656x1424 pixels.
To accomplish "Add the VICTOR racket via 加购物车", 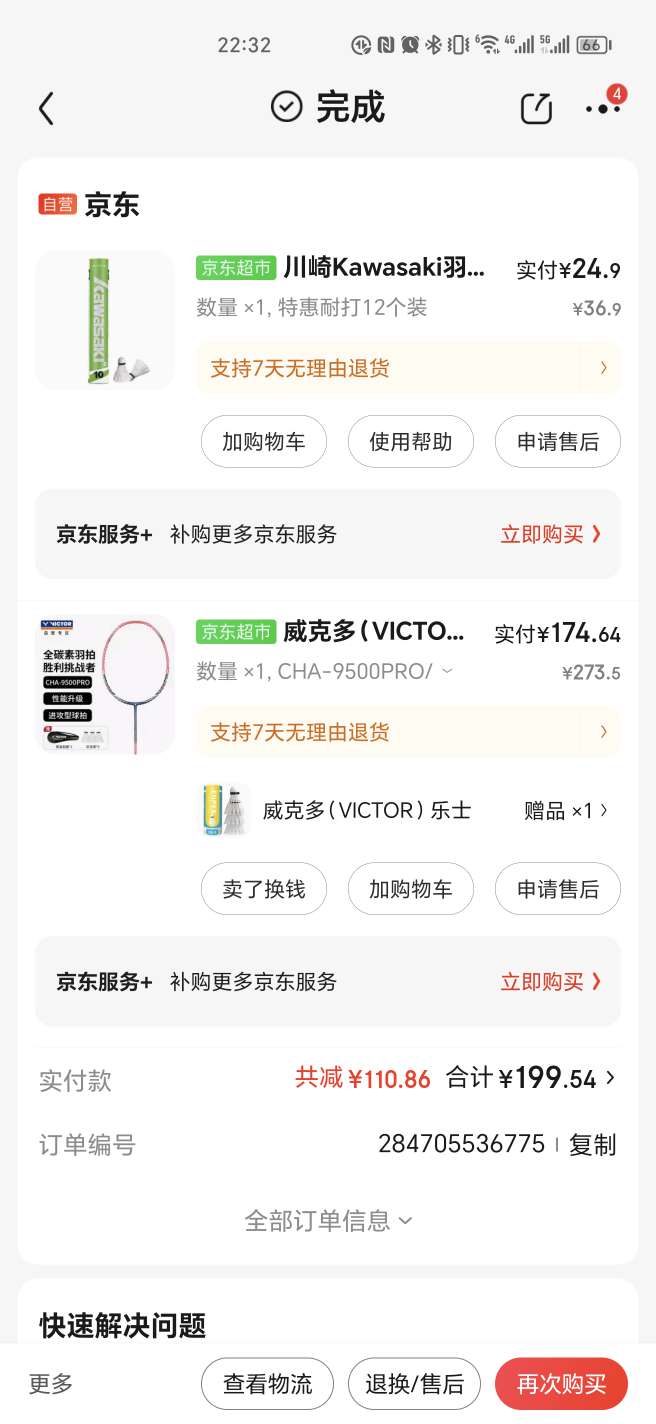I will pos(410,889).
